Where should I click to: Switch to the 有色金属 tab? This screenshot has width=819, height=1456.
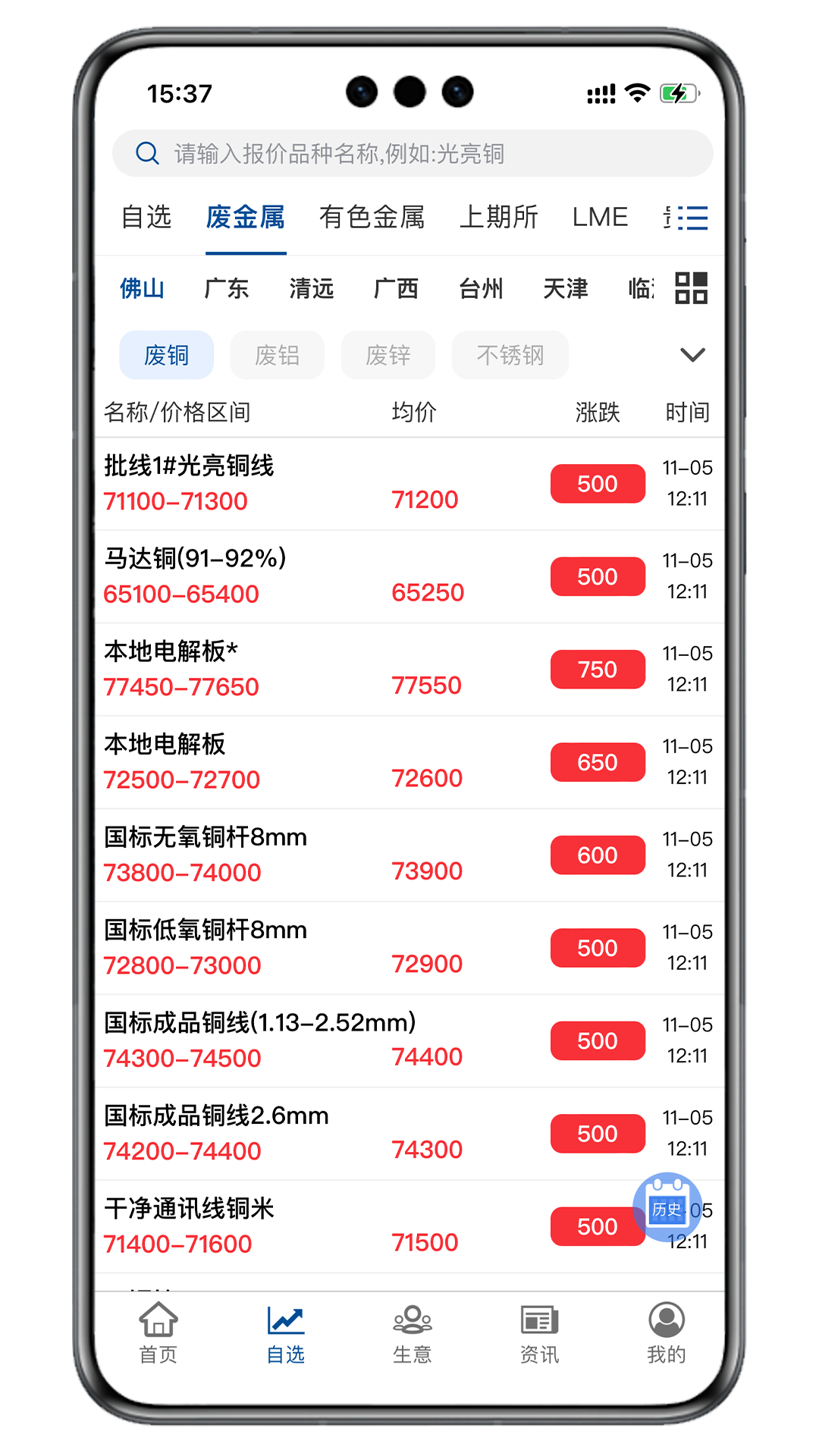point(372,218)
